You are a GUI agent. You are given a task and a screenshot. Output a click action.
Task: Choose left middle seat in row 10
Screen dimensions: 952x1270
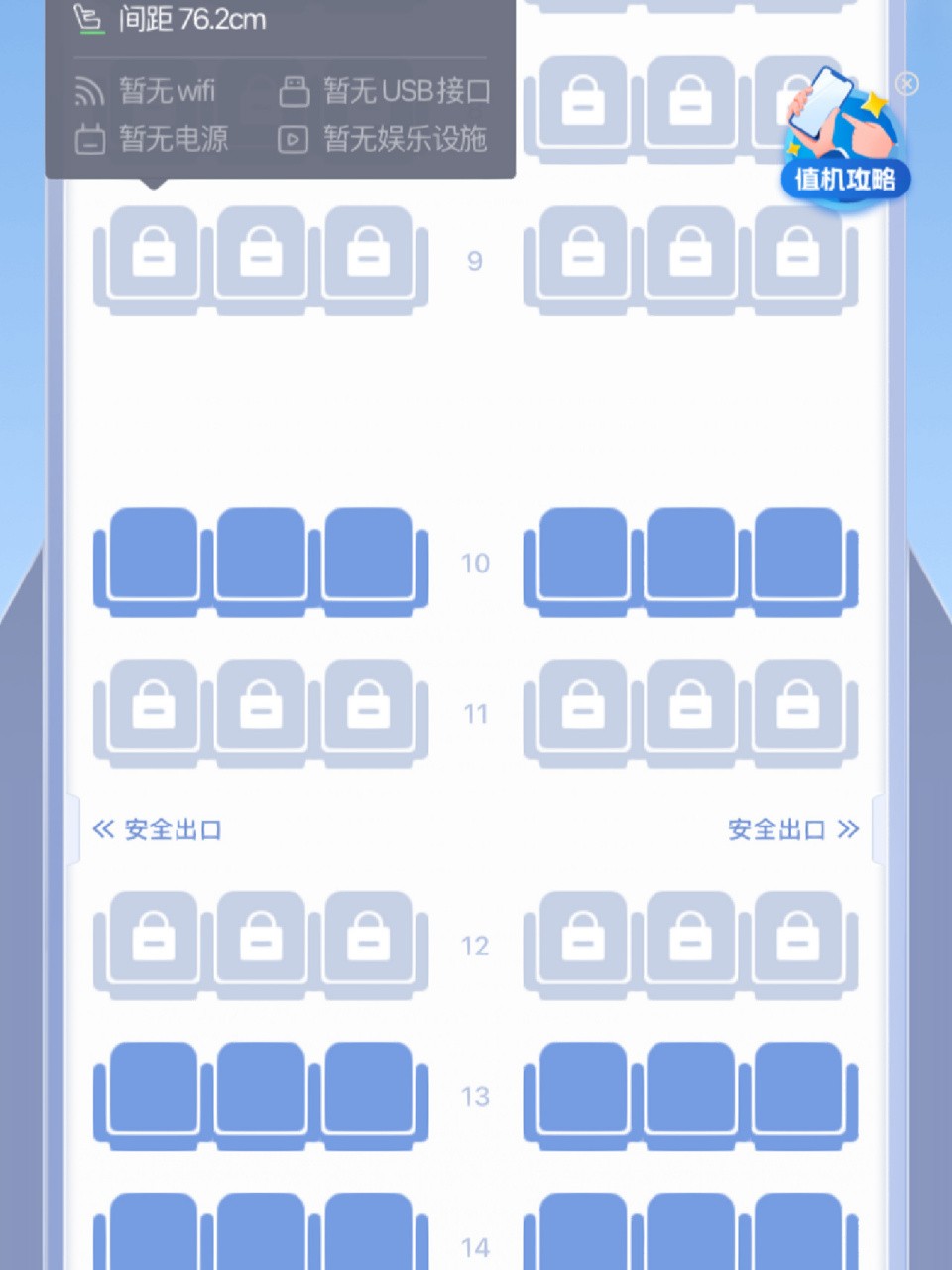(x=261, y=556)
